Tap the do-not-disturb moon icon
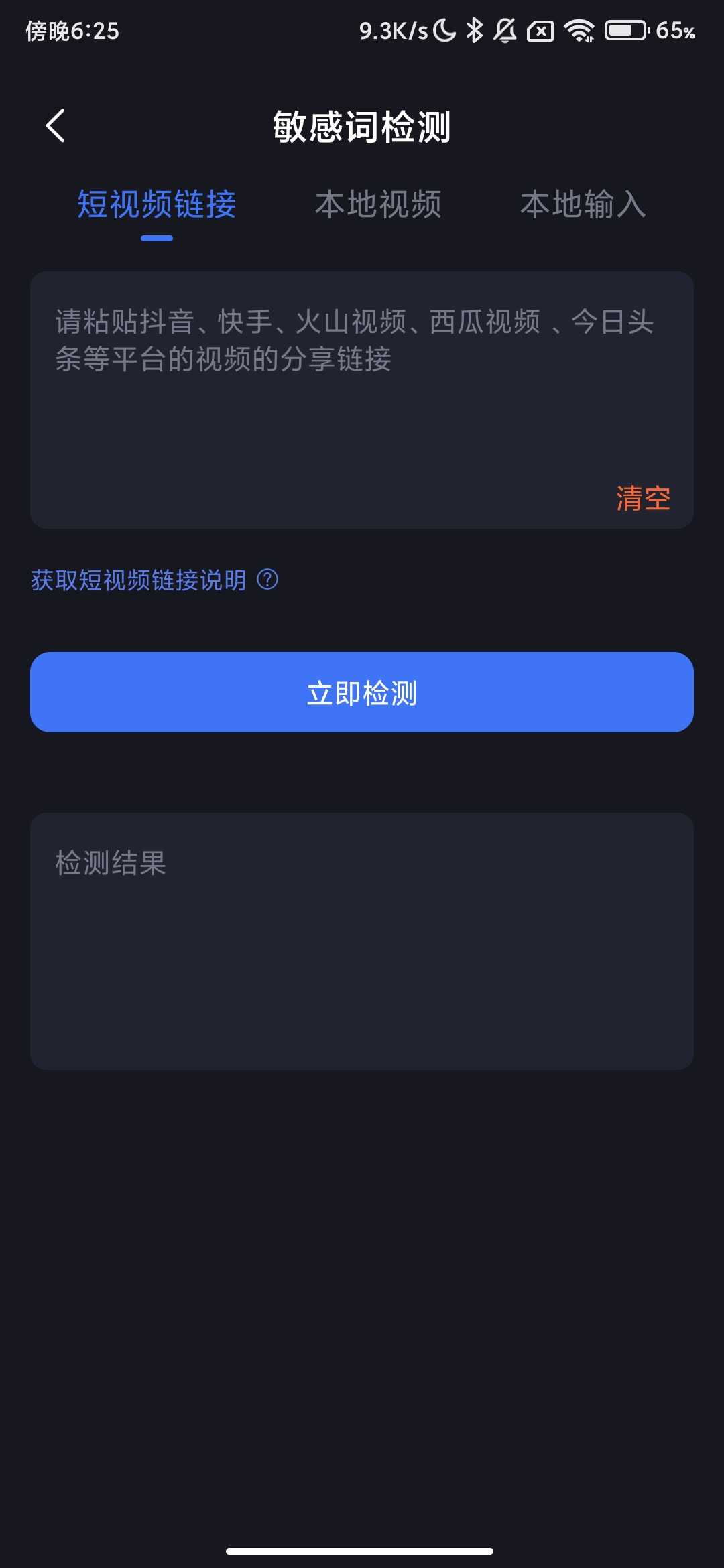Image resolution: width=724 pixels, height=1568 pixels. (444, 29)
